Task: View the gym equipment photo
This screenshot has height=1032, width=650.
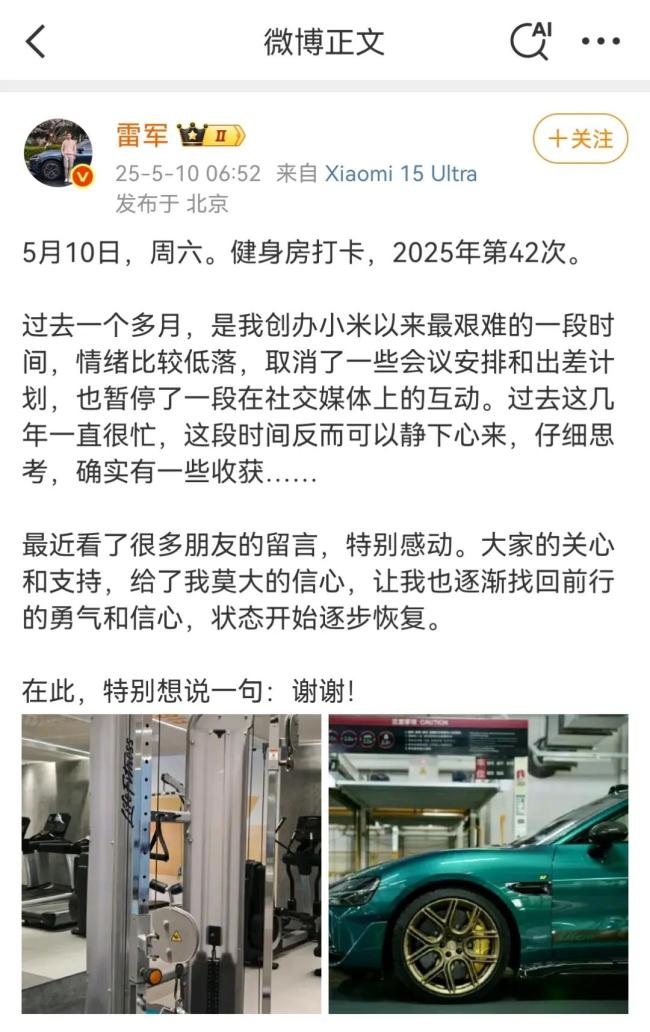Action: tap(172, 863)
